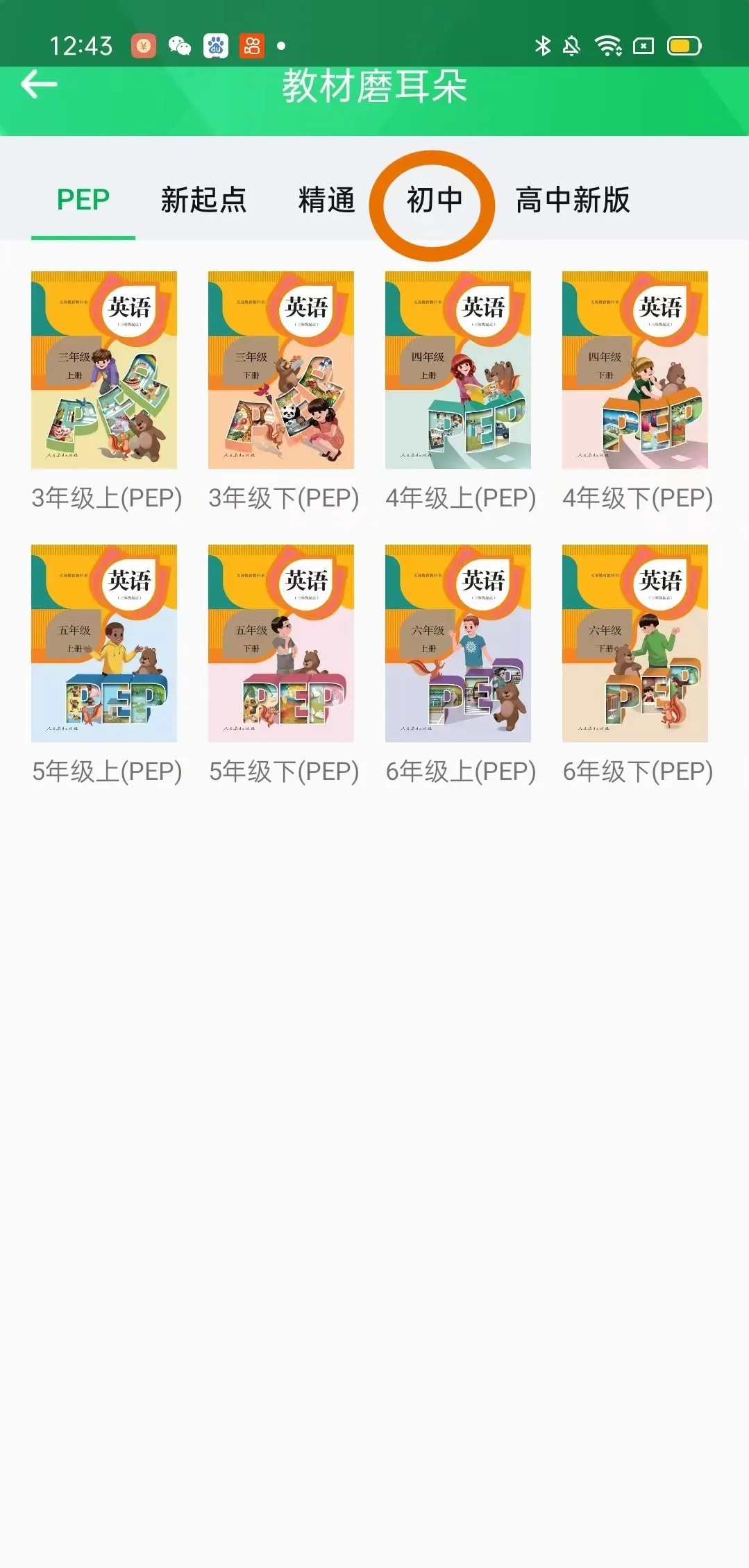
Task: Switch to the 精通 tab
Action: (x=326, y=201)
